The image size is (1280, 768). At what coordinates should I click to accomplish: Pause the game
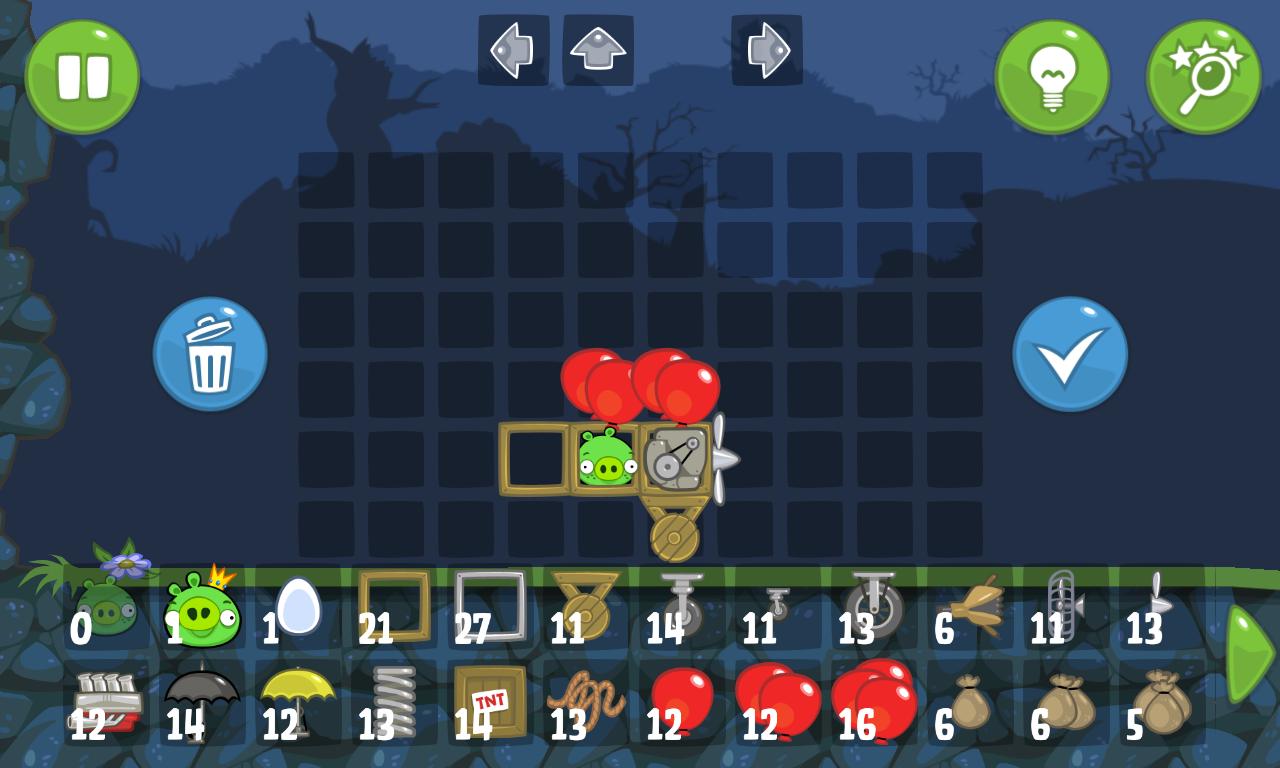82,77
